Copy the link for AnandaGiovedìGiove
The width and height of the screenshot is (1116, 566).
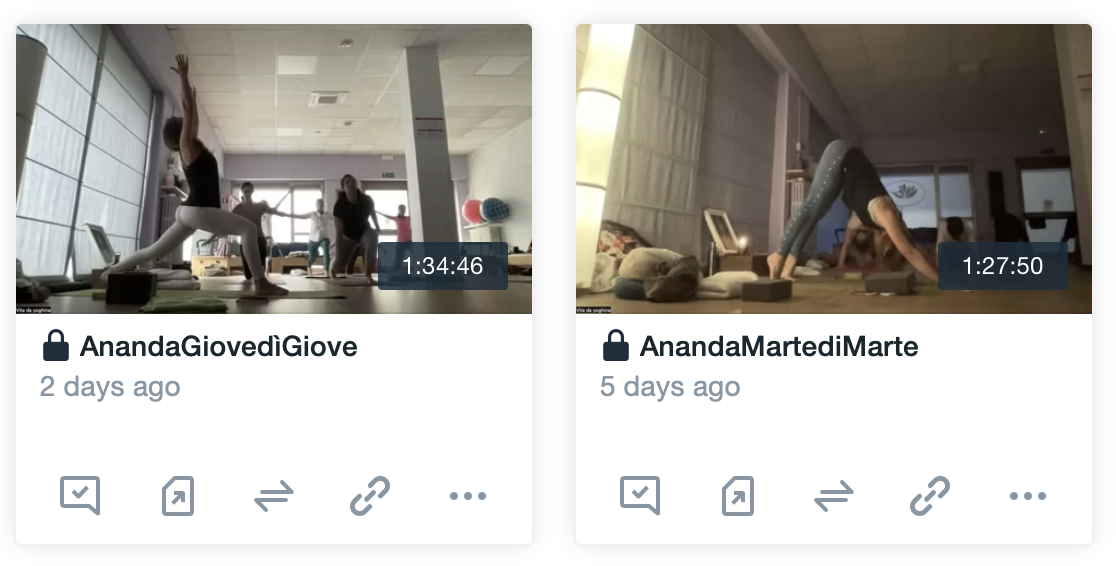[369, 495]
